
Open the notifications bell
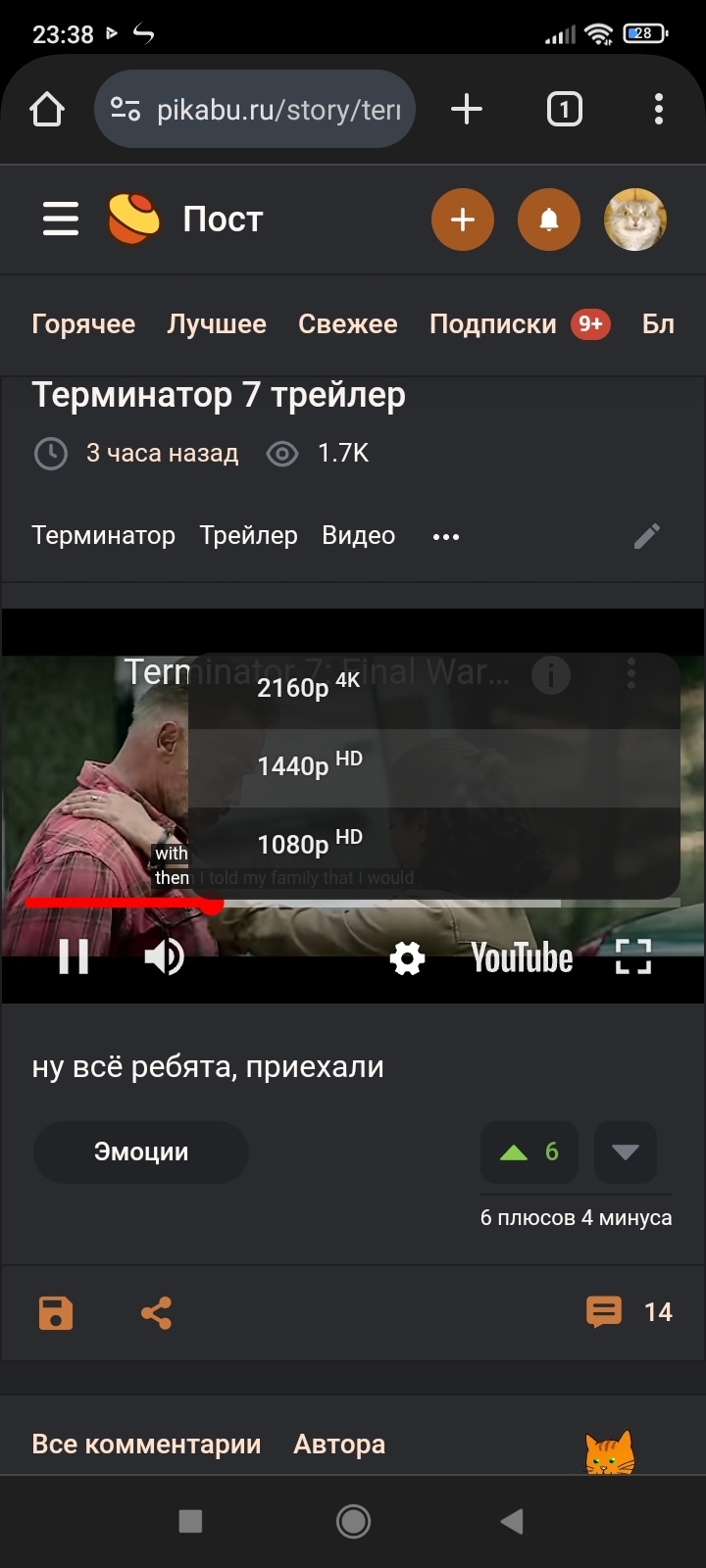tap(548, 219)
